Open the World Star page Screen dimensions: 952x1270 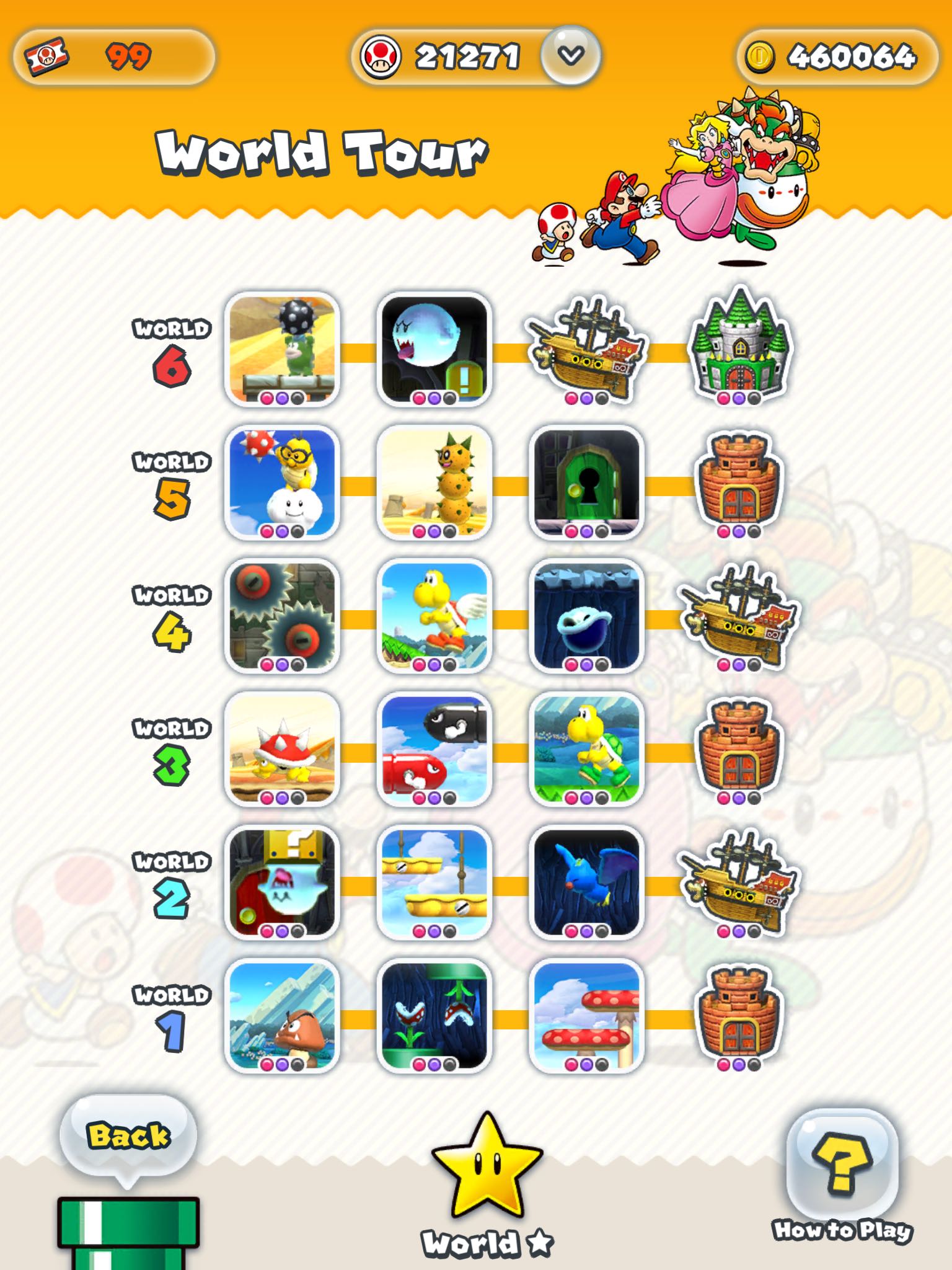[487, 1186]
